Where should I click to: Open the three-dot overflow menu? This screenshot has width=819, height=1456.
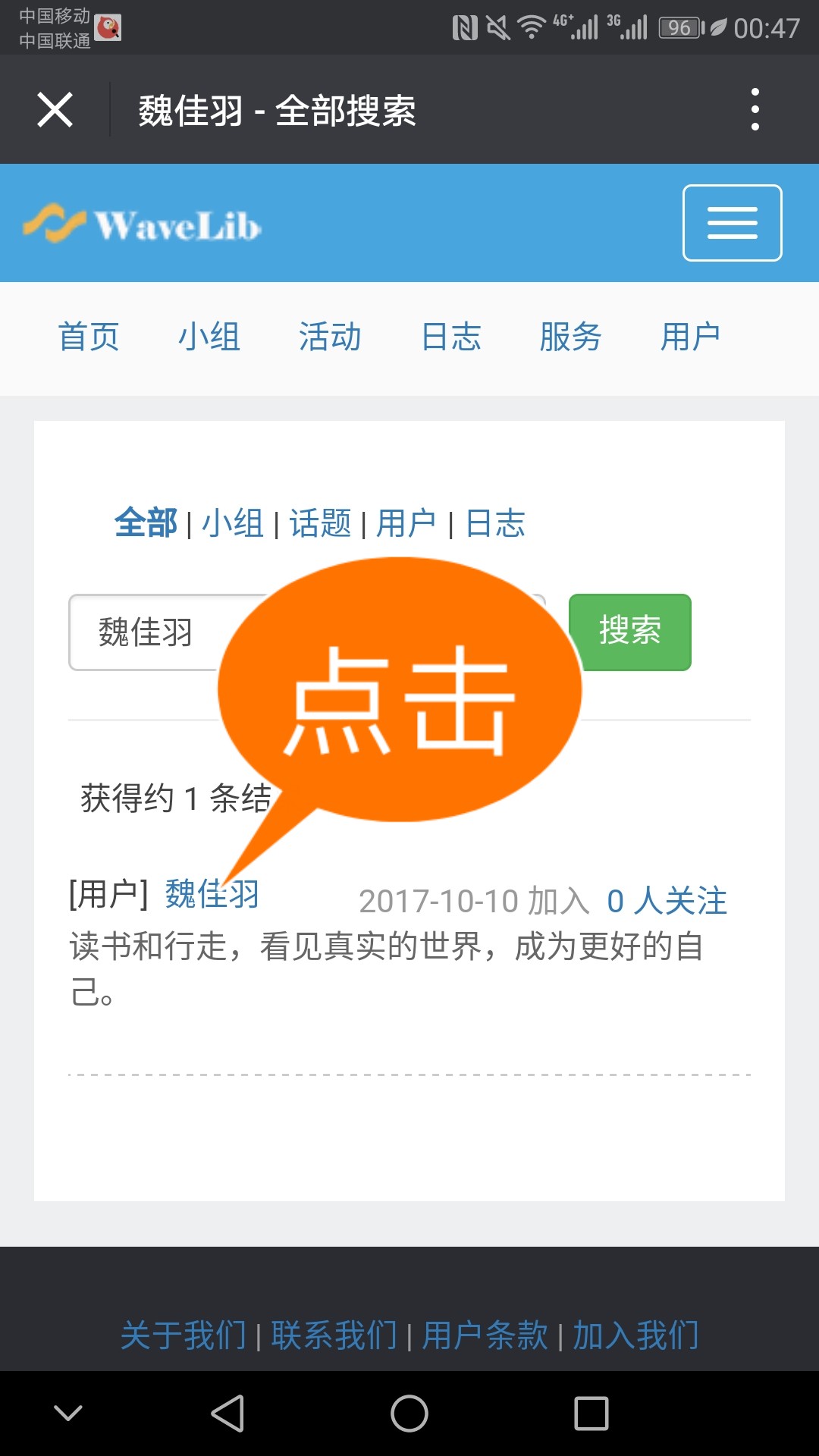pyautogui.click(x=755, y=110)
